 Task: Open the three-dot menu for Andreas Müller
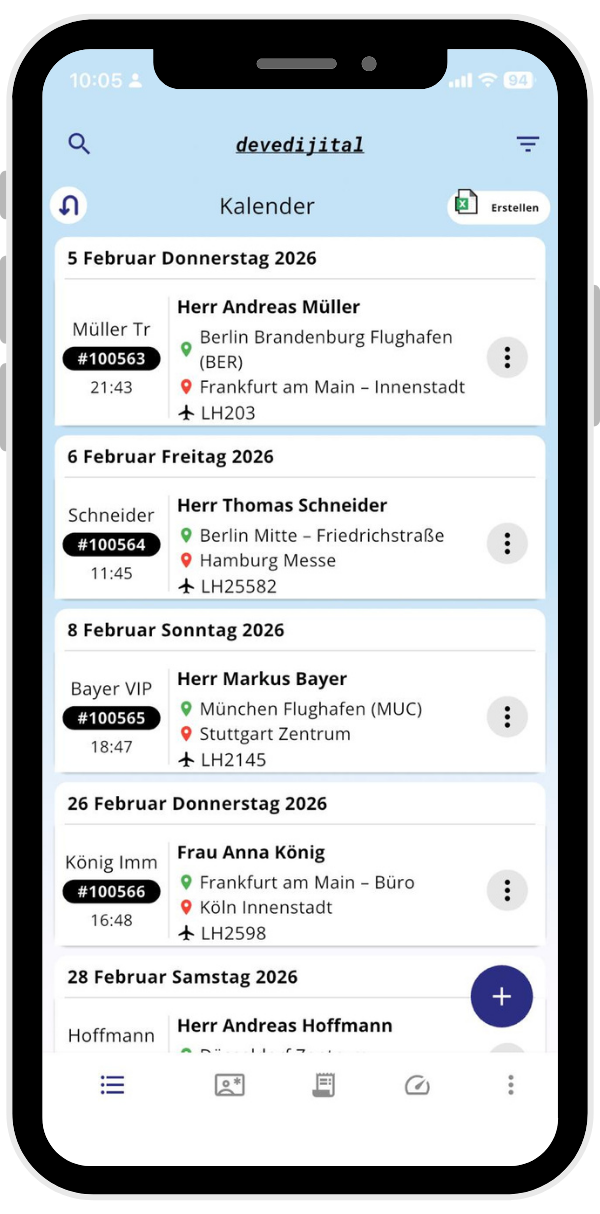tap(507, 357)
